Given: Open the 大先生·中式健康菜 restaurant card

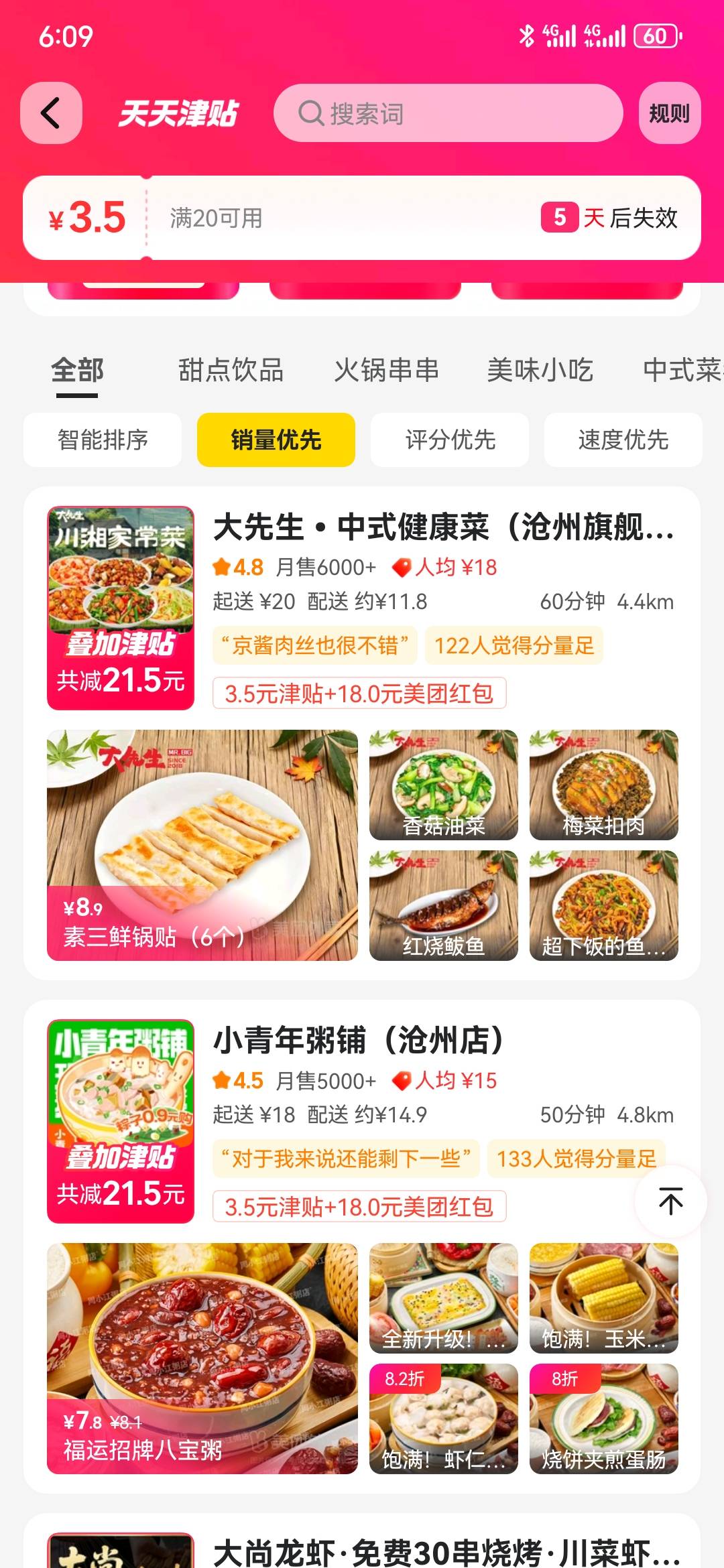Looking at the screenshot, I should click(442, 528).
